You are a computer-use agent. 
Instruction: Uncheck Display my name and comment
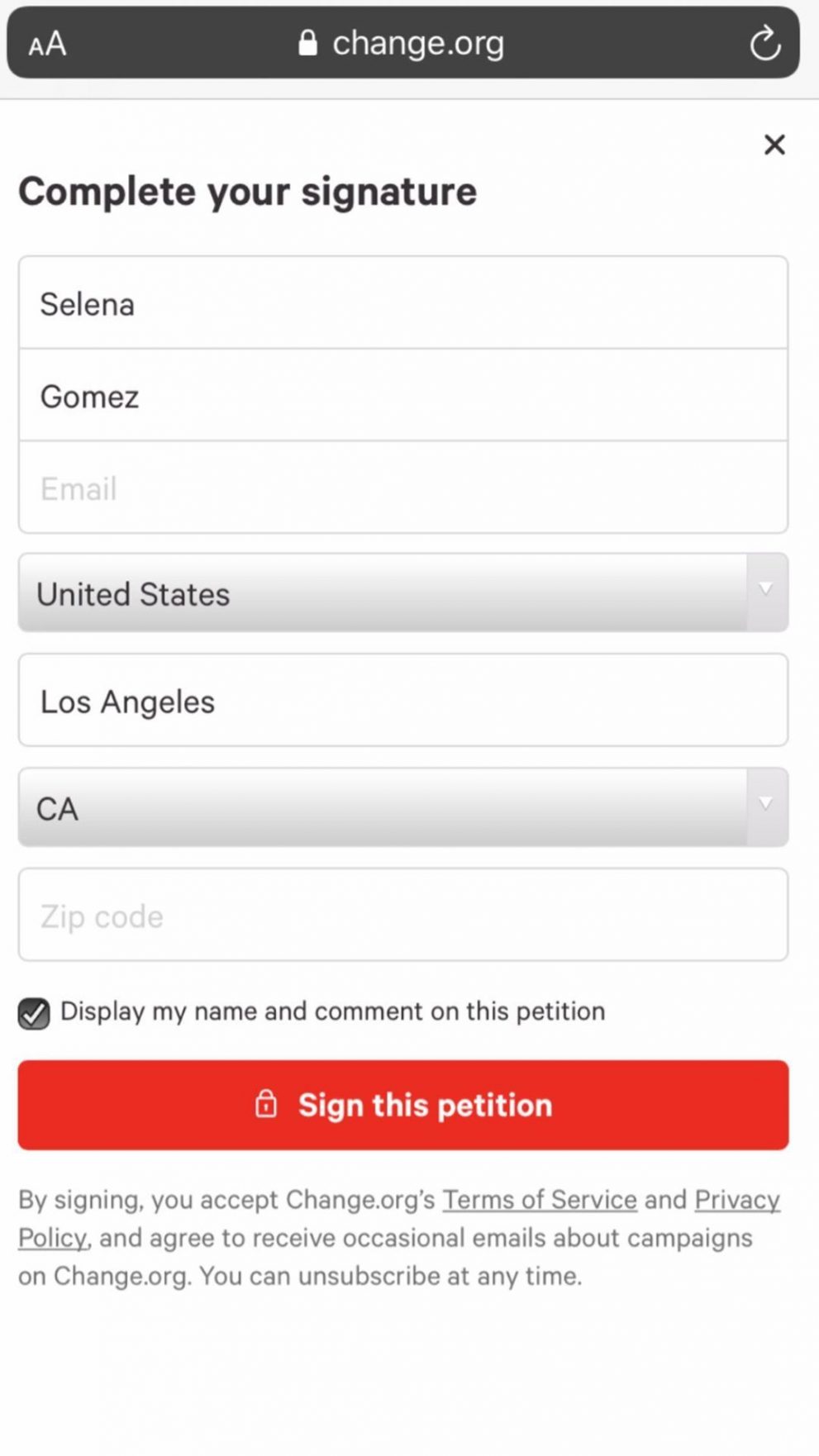pos(34,1013)
